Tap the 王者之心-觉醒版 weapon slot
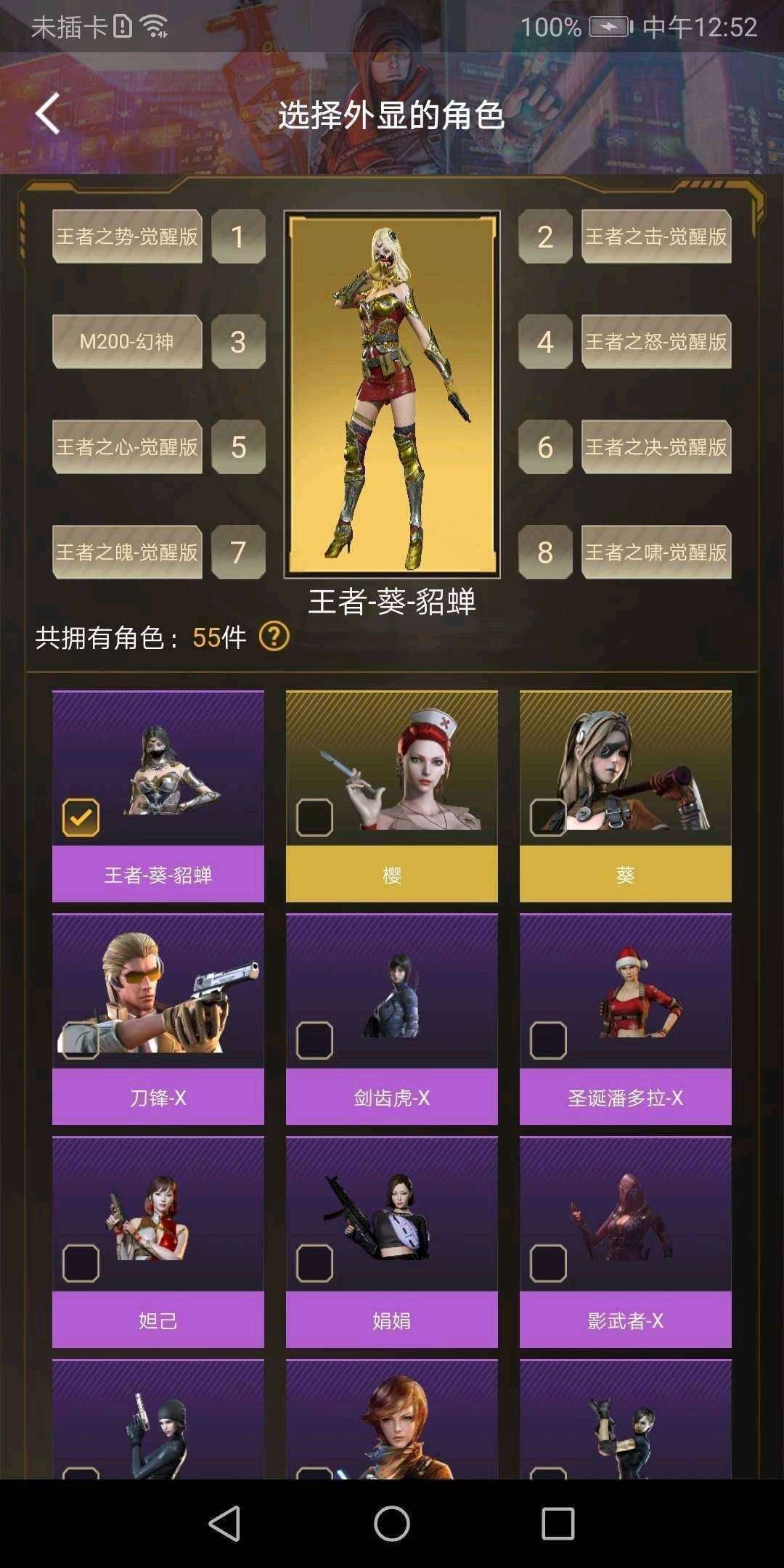The image size is (784, 1568). 127,446
